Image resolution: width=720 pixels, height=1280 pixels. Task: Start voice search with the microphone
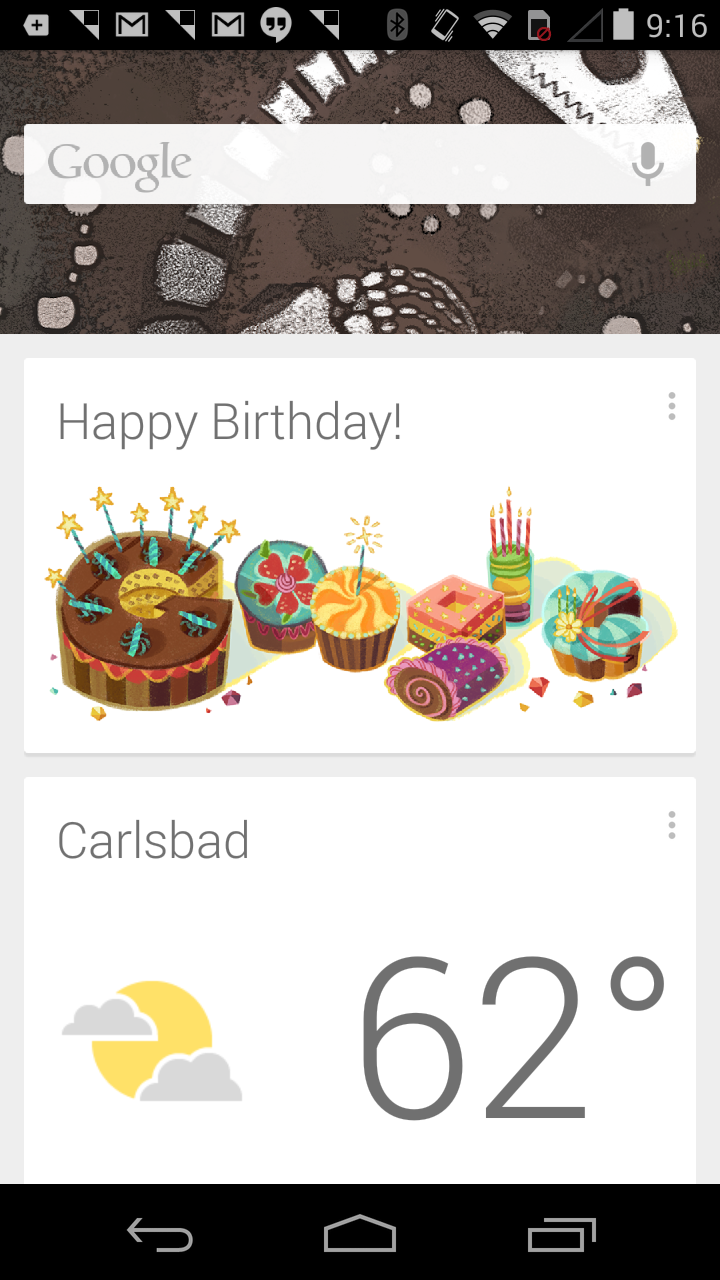coord(648,164)
